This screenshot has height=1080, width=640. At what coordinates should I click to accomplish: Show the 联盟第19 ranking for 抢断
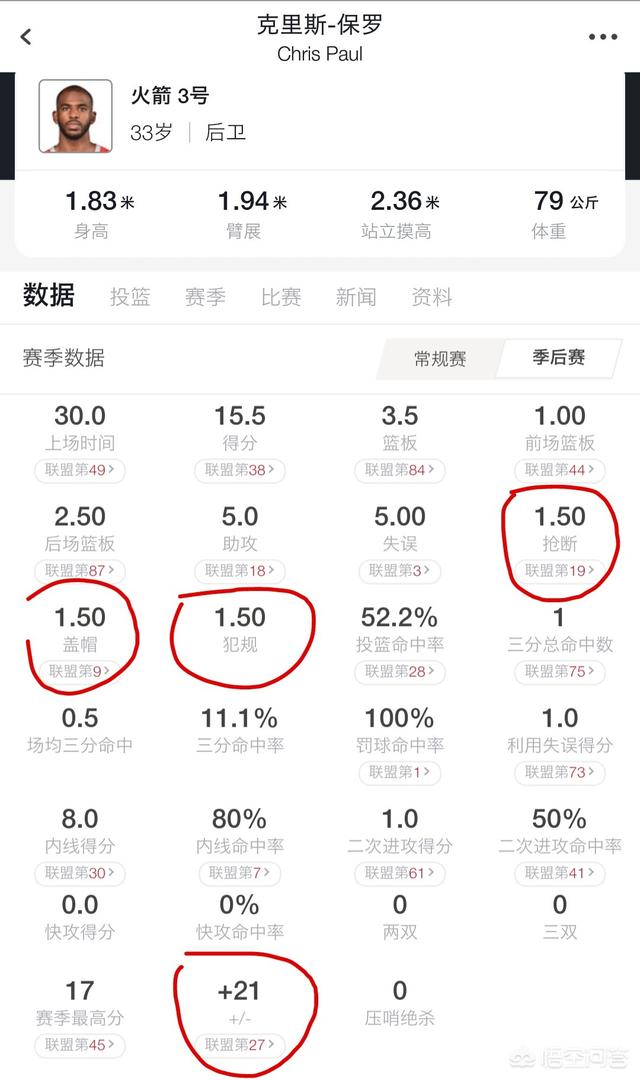[559, 571]
